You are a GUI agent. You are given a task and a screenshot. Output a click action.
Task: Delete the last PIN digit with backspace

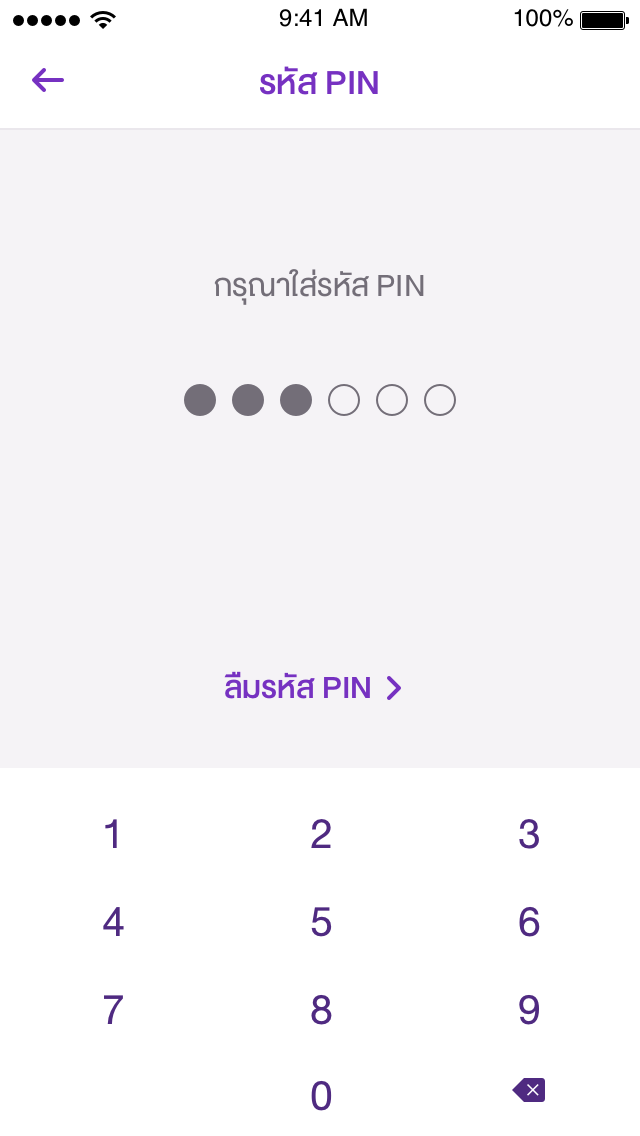coord(529,1090)
